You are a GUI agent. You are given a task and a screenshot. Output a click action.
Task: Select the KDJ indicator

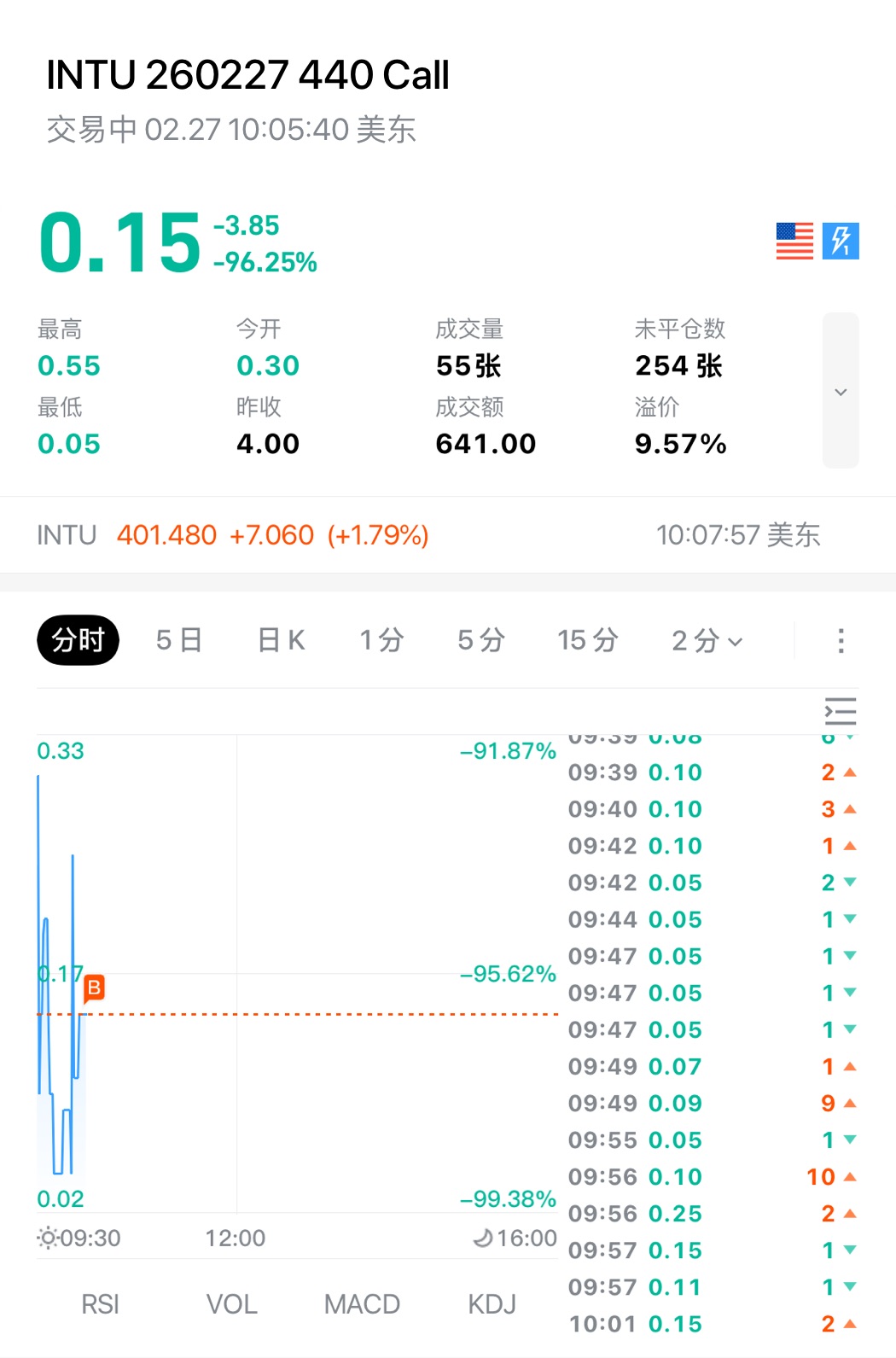point(492,1304)
